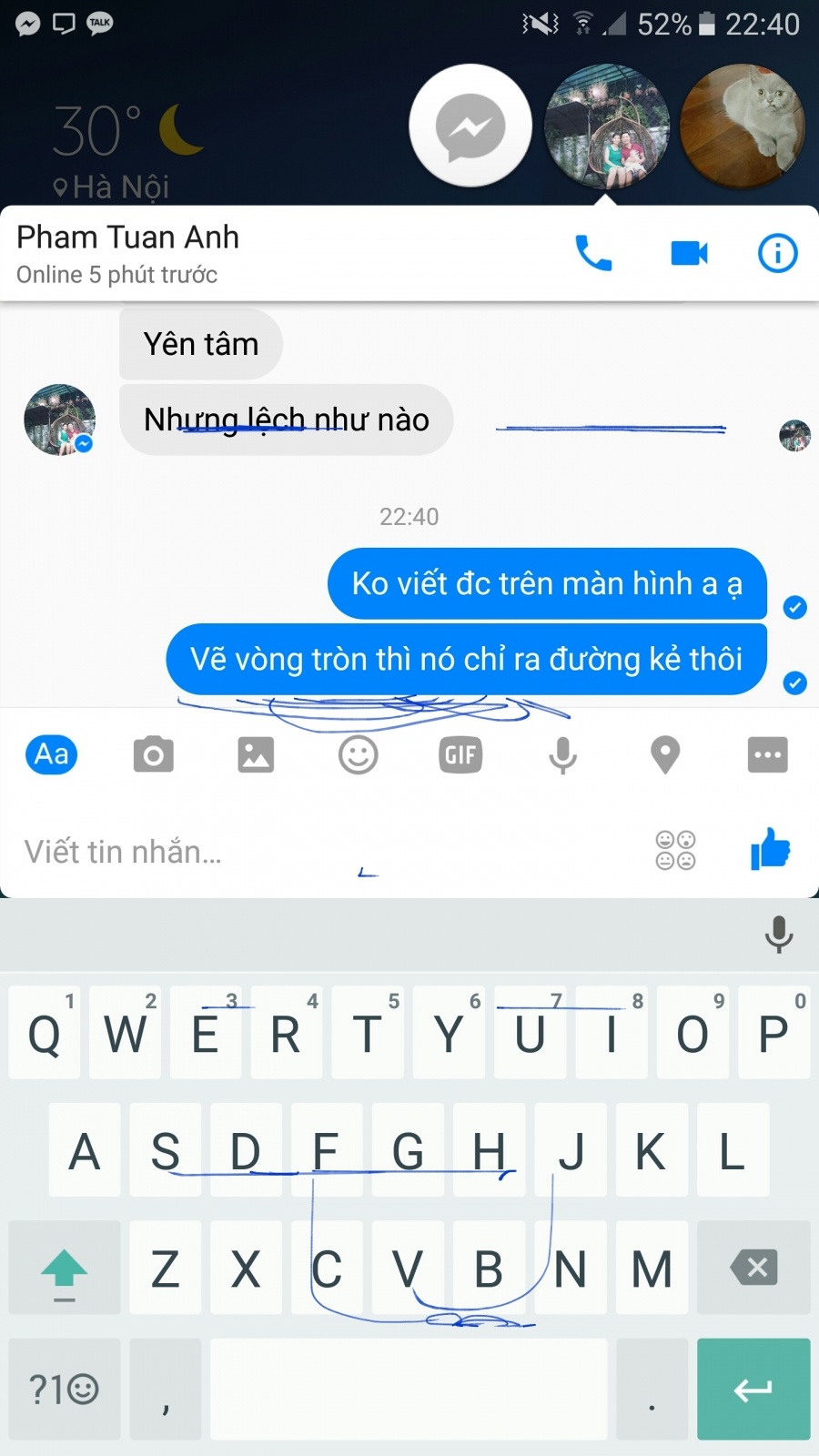This screenshot has width=819, height=1456.
Task: Open the sticker smiley picker
Action: [358, 754]
